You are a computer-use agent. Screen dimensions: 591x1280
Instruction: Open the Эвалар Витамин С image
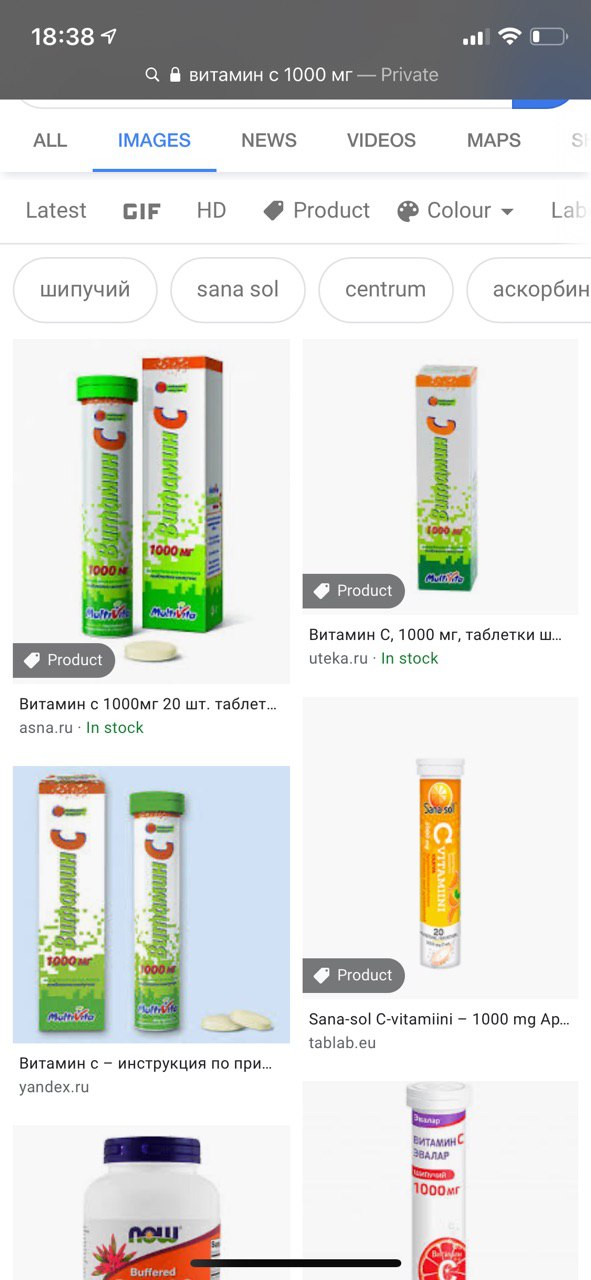coord(440,1180)
